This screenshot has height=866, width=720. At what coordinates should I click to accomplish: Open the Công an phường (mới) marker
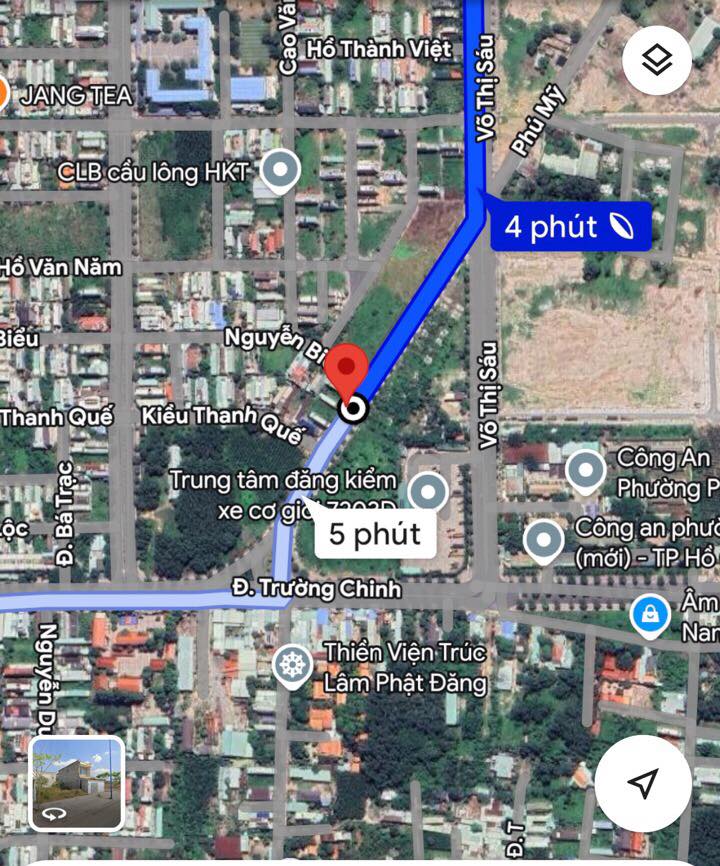click(544, 539)
